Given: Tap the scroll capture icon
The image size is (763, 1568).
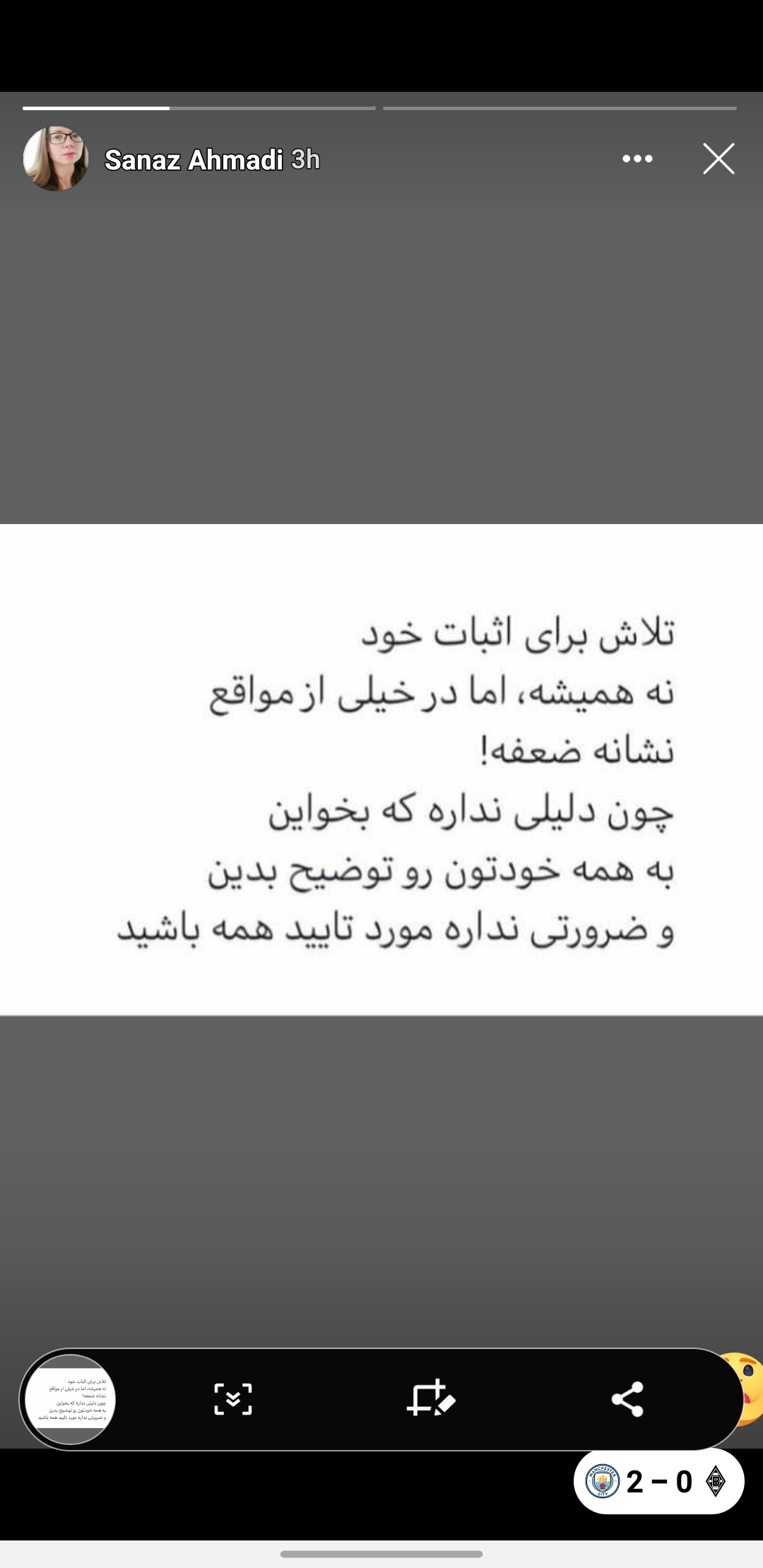Looking at the screenshot, I should (233, 1398).
